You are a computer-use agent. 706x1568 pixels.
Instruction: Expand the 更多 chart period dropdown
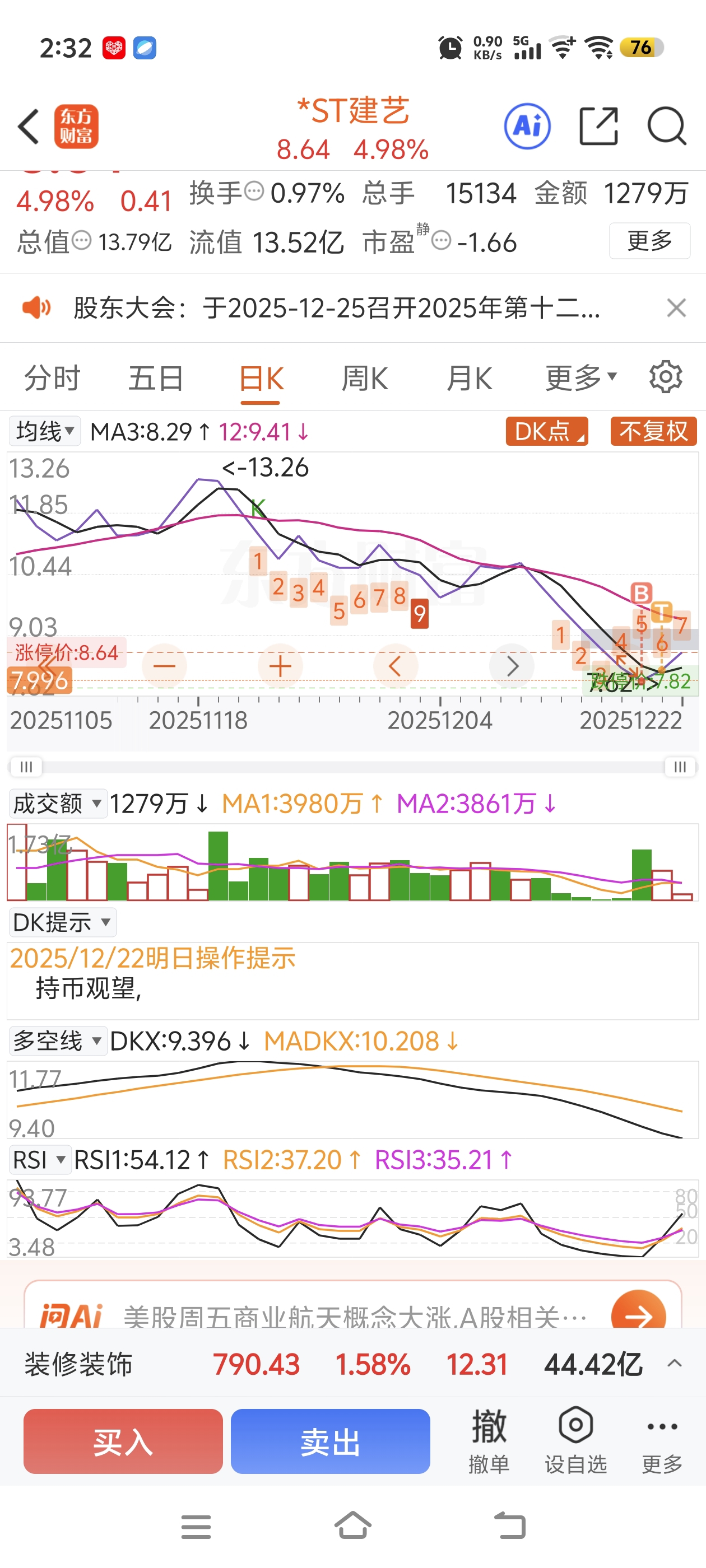pos(581,379)
